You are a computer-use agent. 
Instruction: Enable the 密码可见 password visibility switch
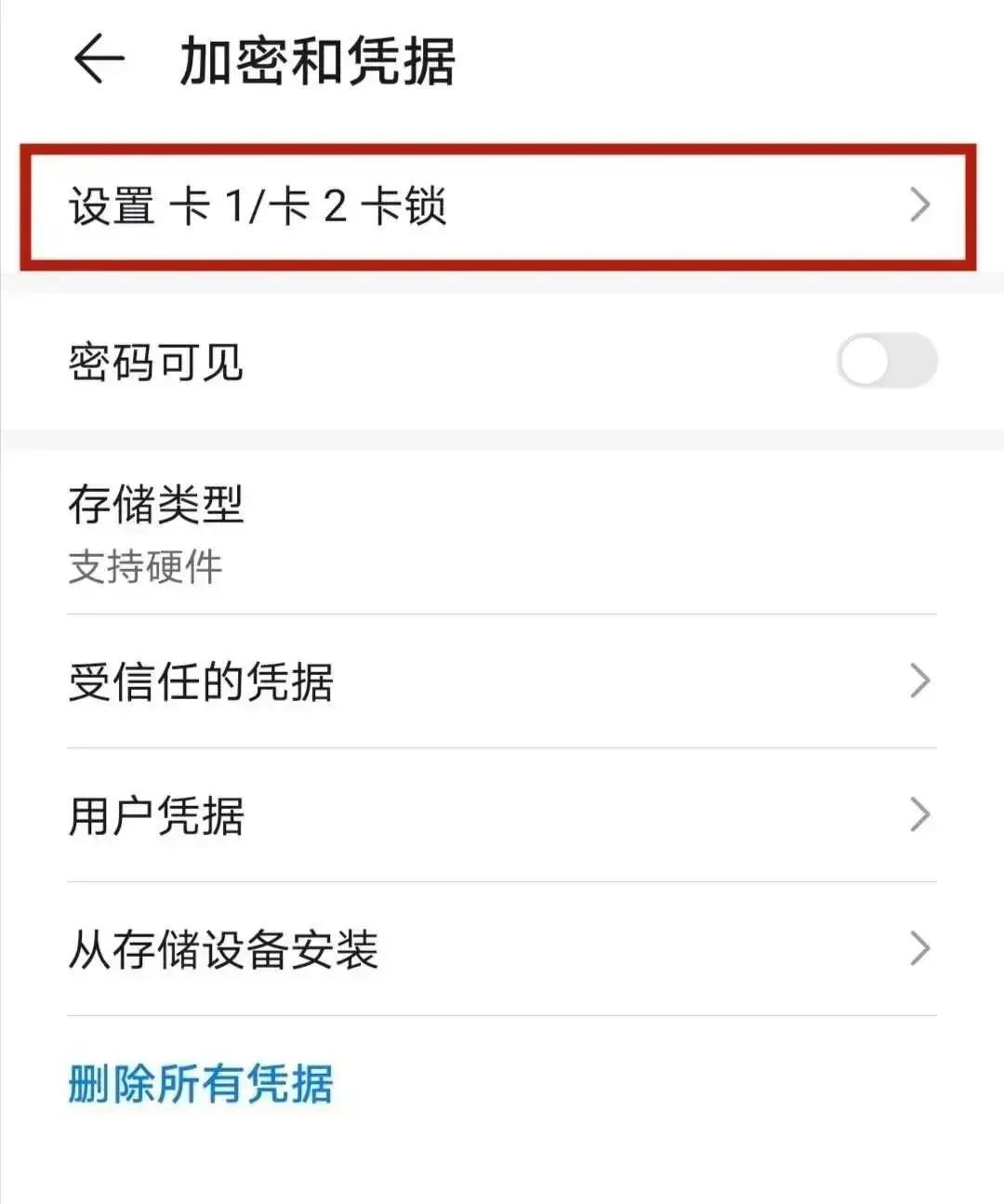tap(886, 361)
